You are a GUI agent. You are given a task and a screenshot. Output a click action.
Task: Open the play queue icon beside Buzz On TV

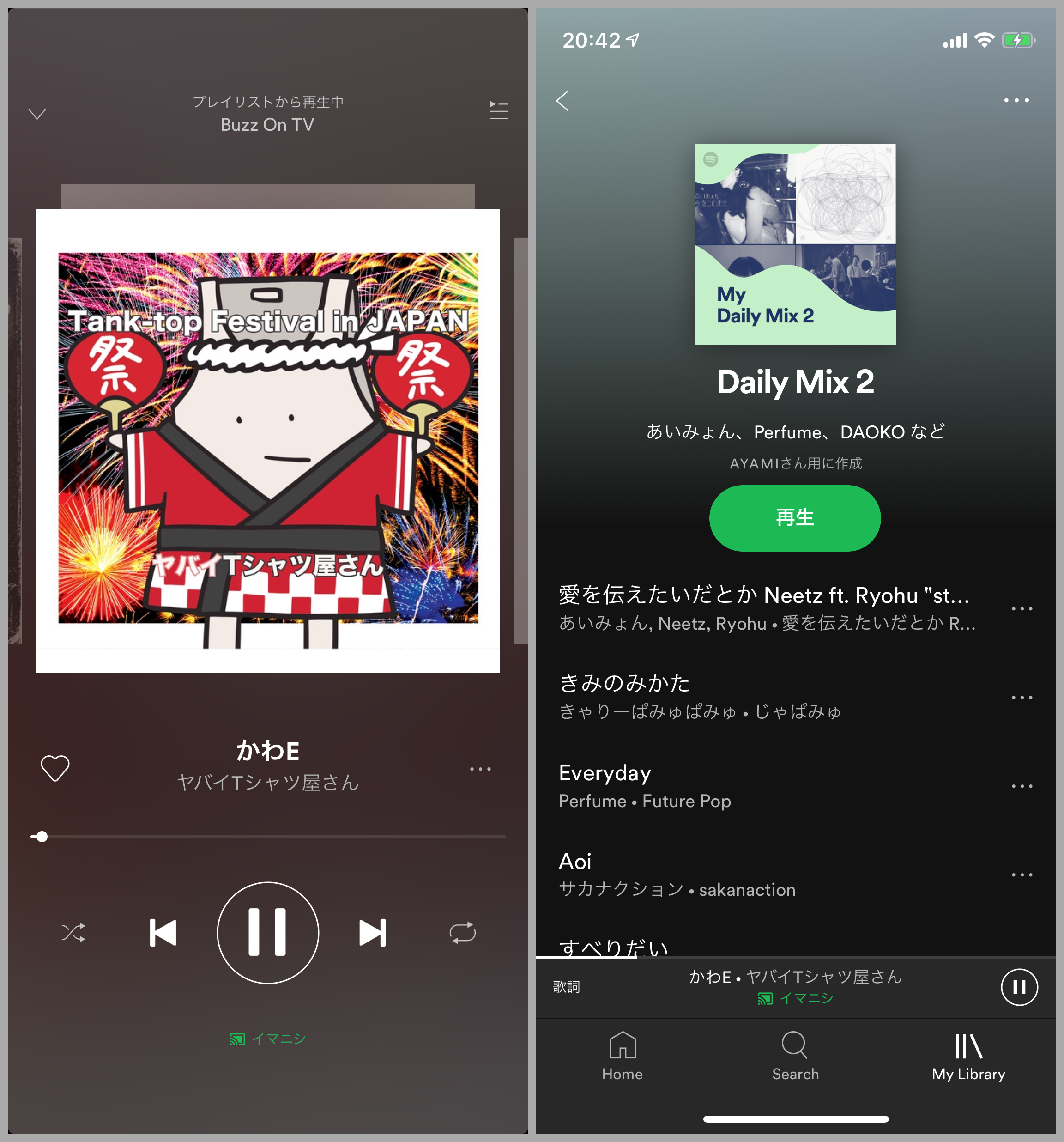point(498,110)
